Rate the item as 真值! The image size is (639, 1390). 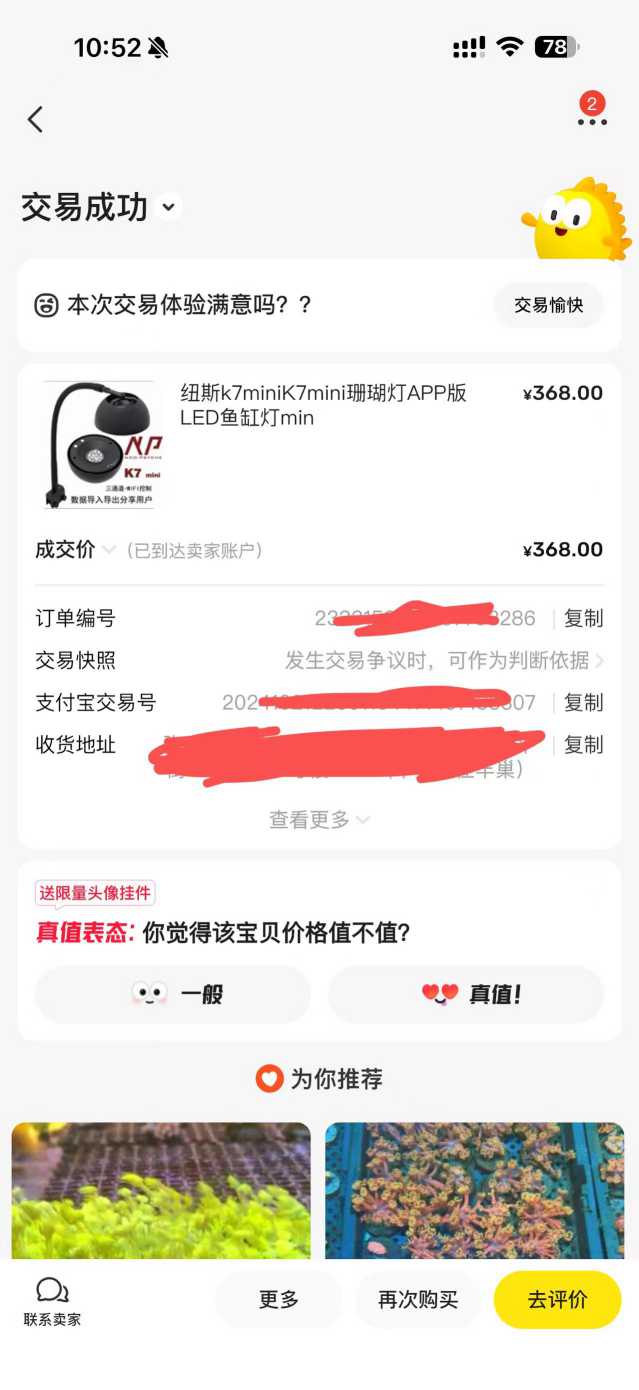tap(466, 994)
